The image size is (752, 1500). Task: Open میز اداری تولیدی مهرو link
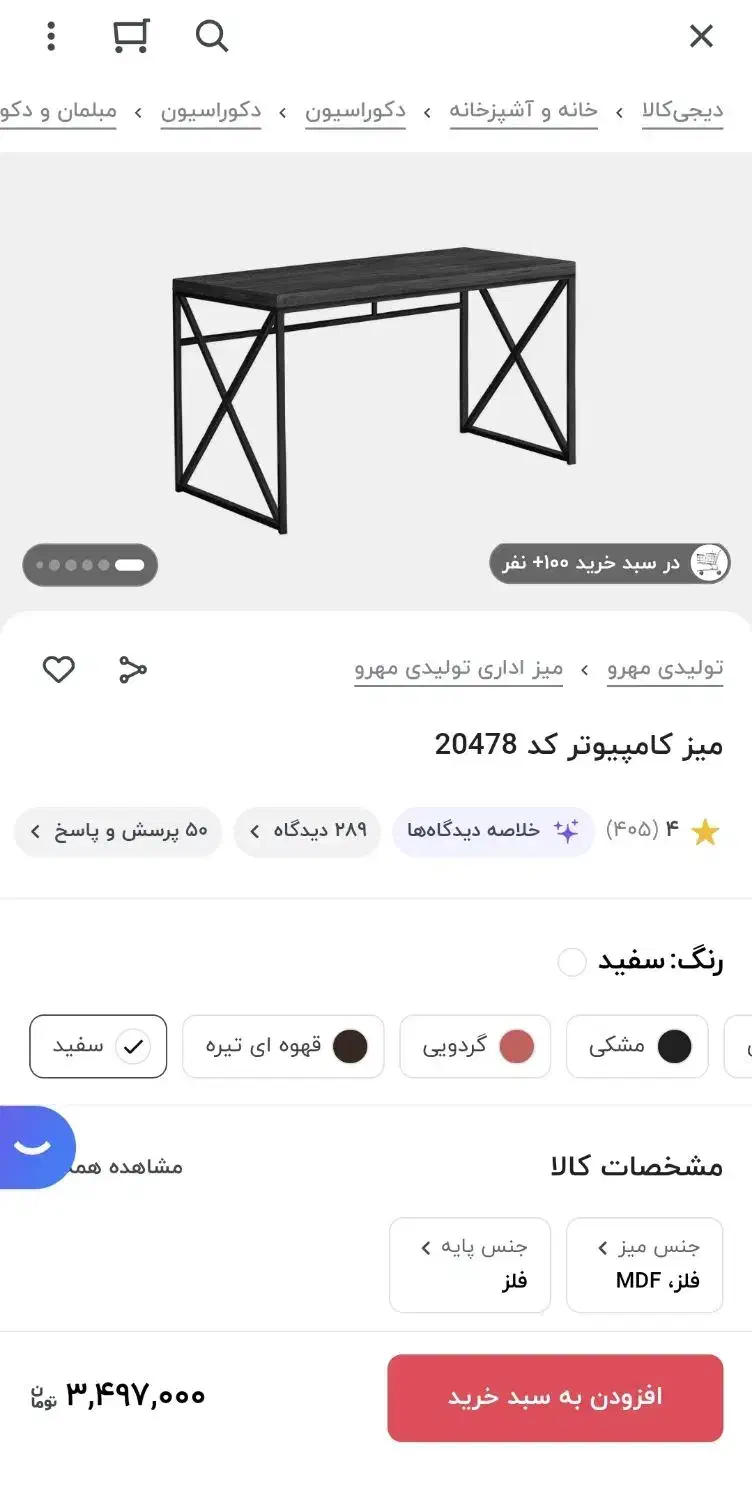[459, 668]
